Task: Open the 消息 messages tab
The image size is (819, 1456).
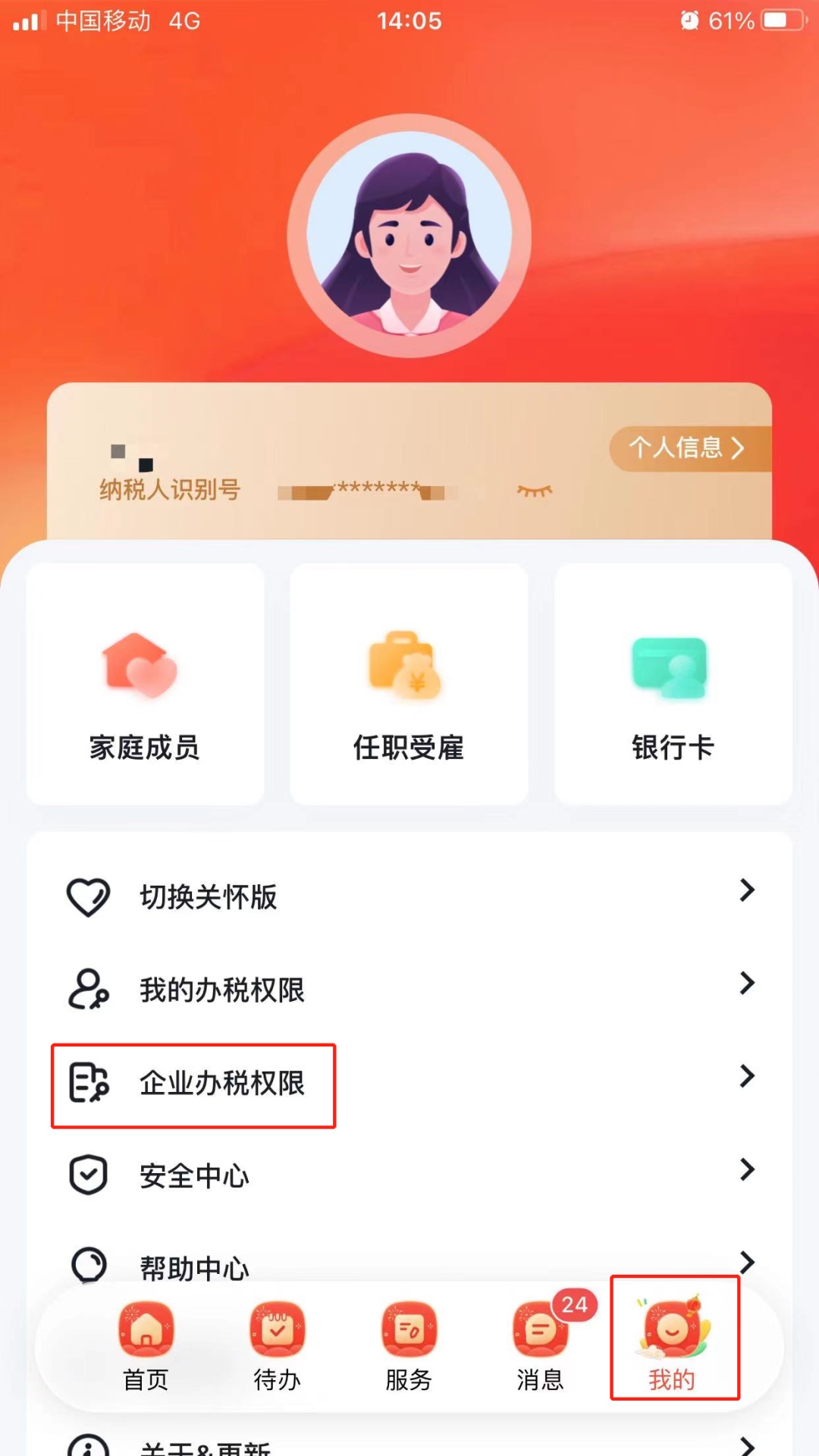Action: (540, 1345)
